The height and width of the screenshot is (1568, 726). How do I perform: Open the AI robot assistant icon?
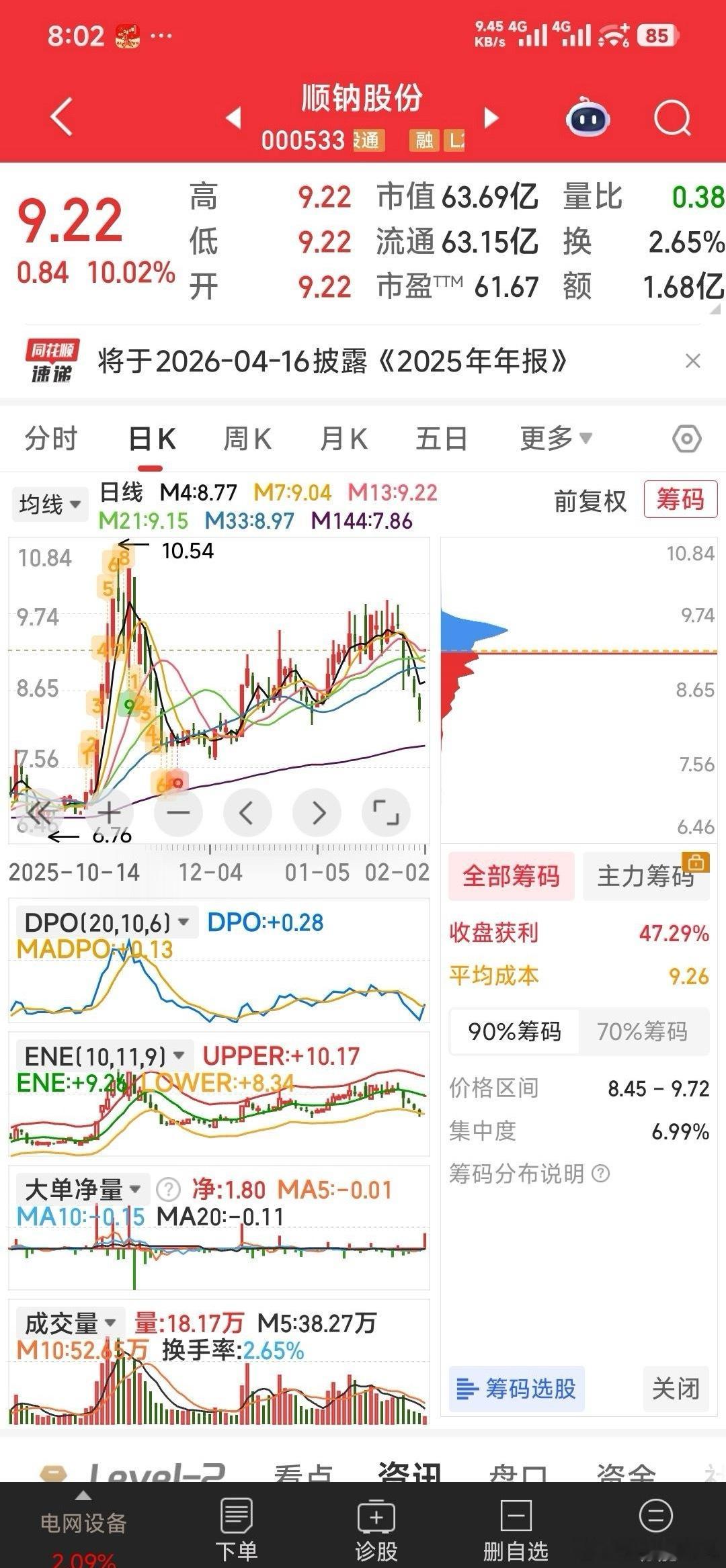coord(586,117)
